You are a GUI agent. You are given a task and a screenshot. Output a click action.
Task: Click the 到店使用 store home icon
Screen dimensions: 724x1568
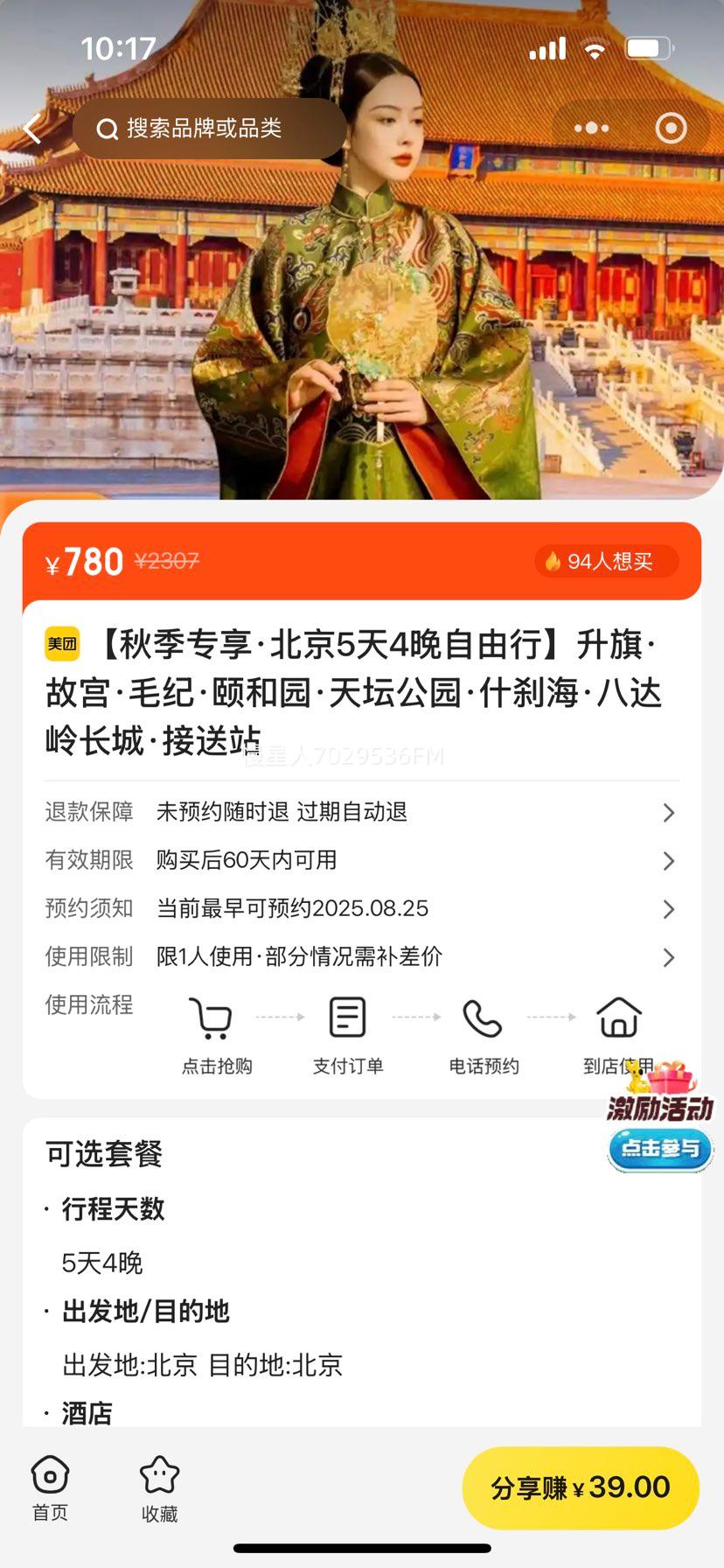click(620, 1017)
